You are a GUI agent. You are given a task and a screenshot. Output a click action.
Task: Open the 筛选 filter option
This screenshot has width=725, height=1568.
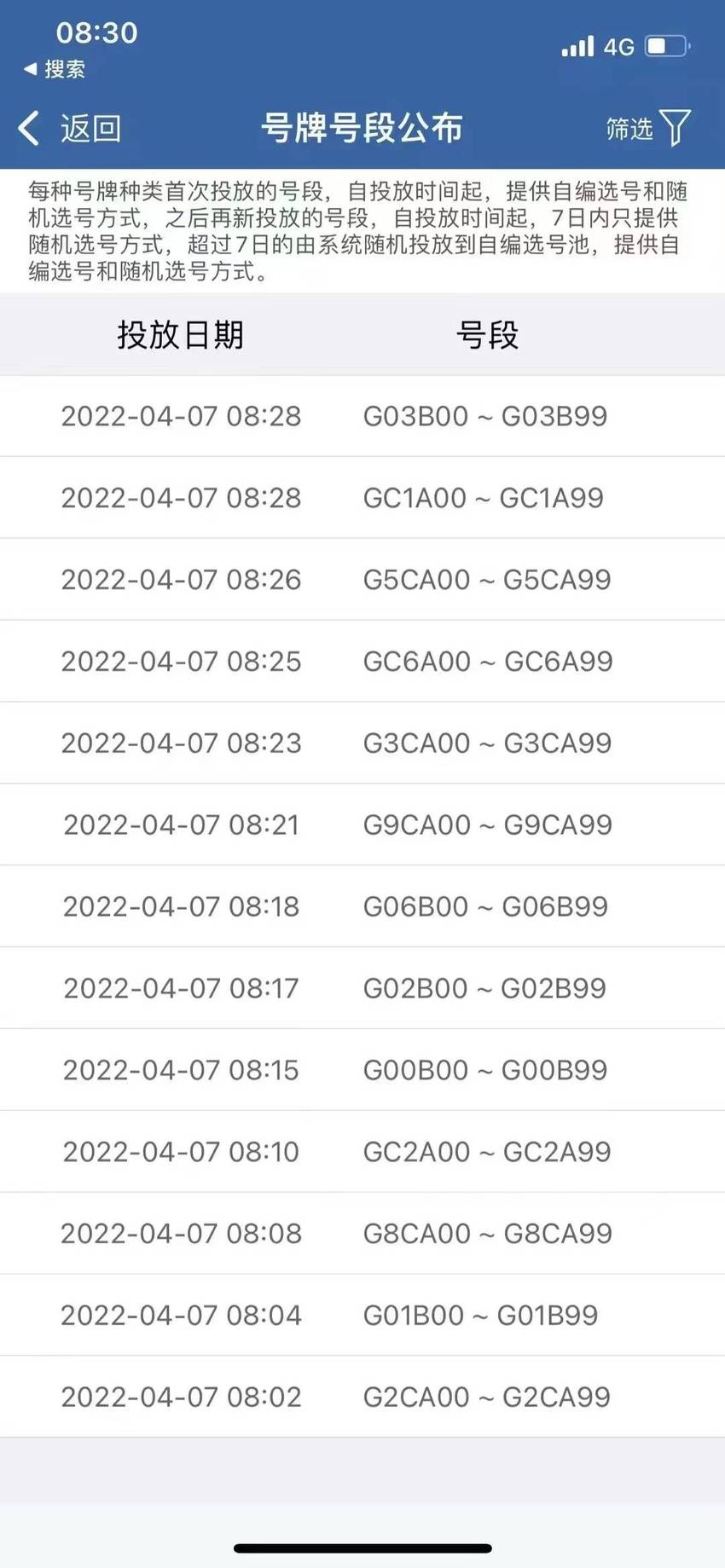[648, 129]
